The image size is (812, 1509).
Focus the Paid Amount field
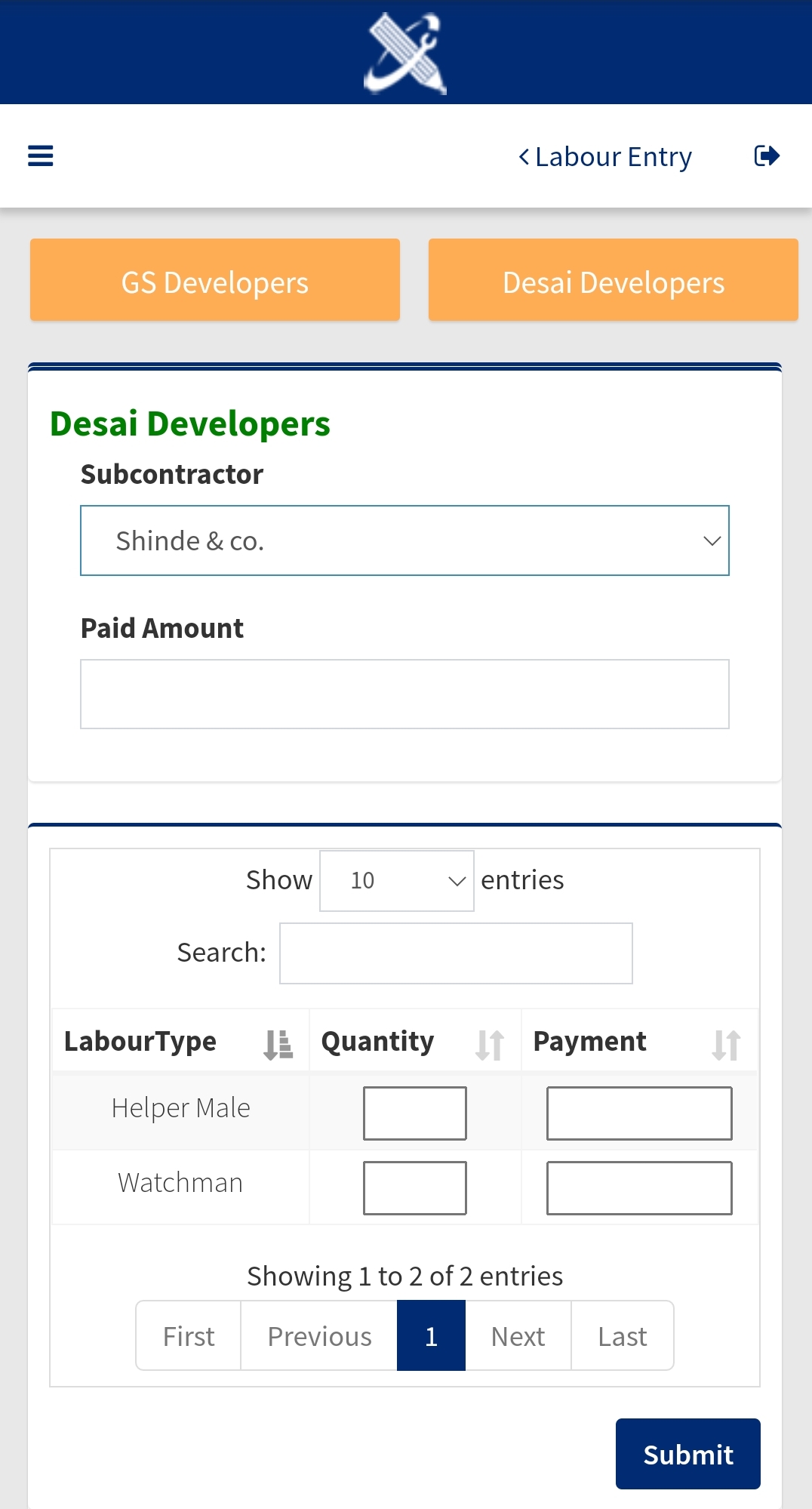[404, 694]
